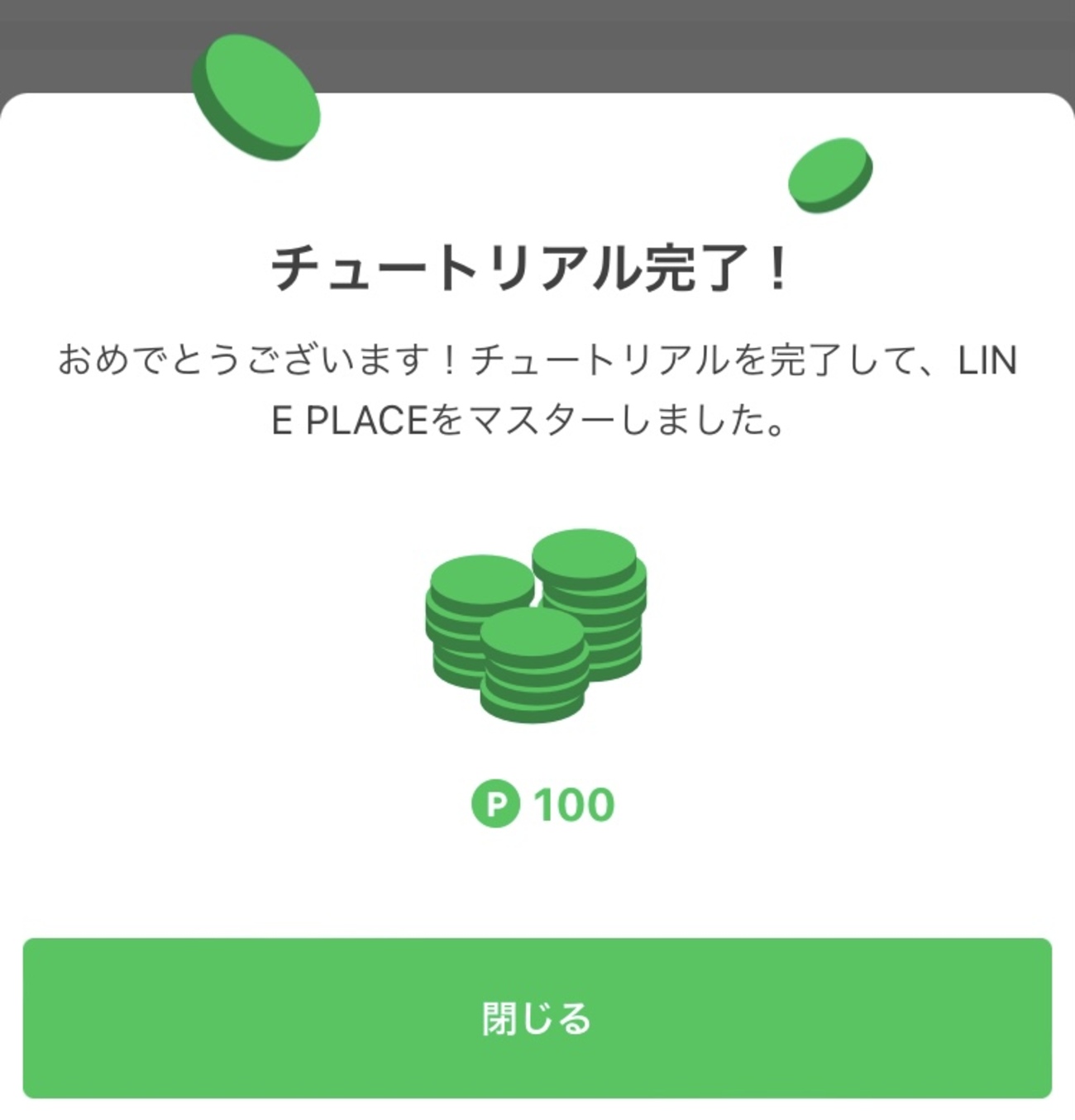The image size is (1075, 1120).
Task: Click the dark overlay above the dialog
Action: [537, 41]
